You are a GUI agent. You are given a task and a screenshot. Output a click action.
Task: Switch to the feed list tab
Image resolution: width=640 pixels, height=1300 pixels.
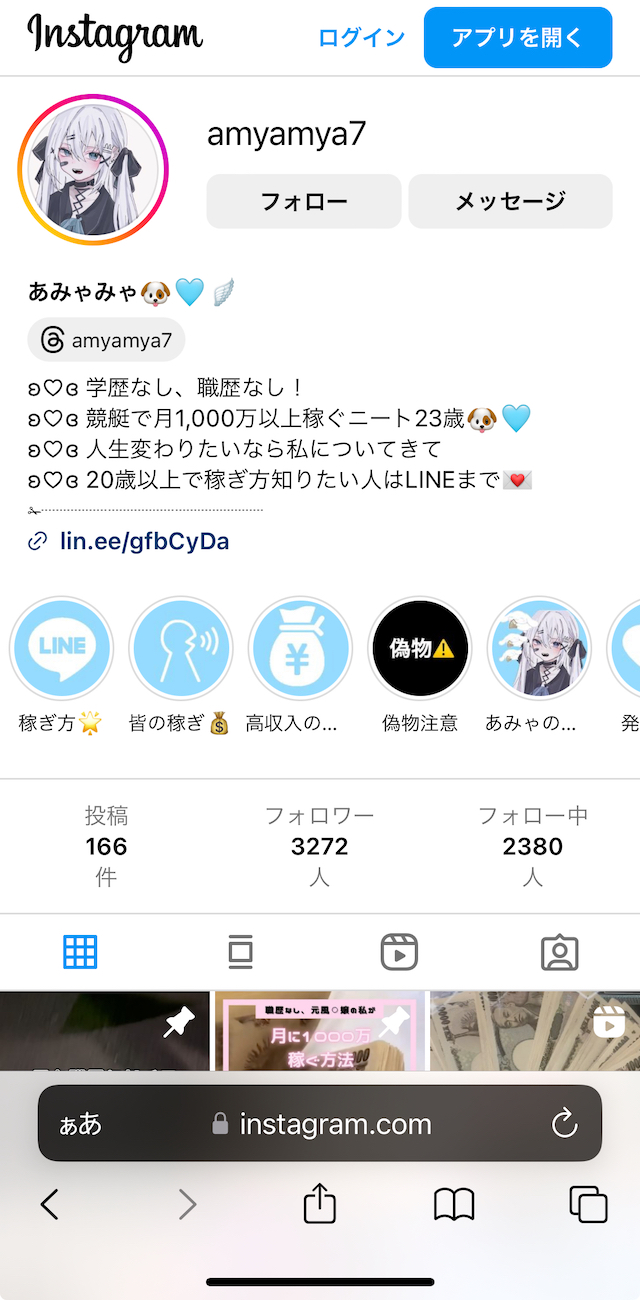[240, 952]
